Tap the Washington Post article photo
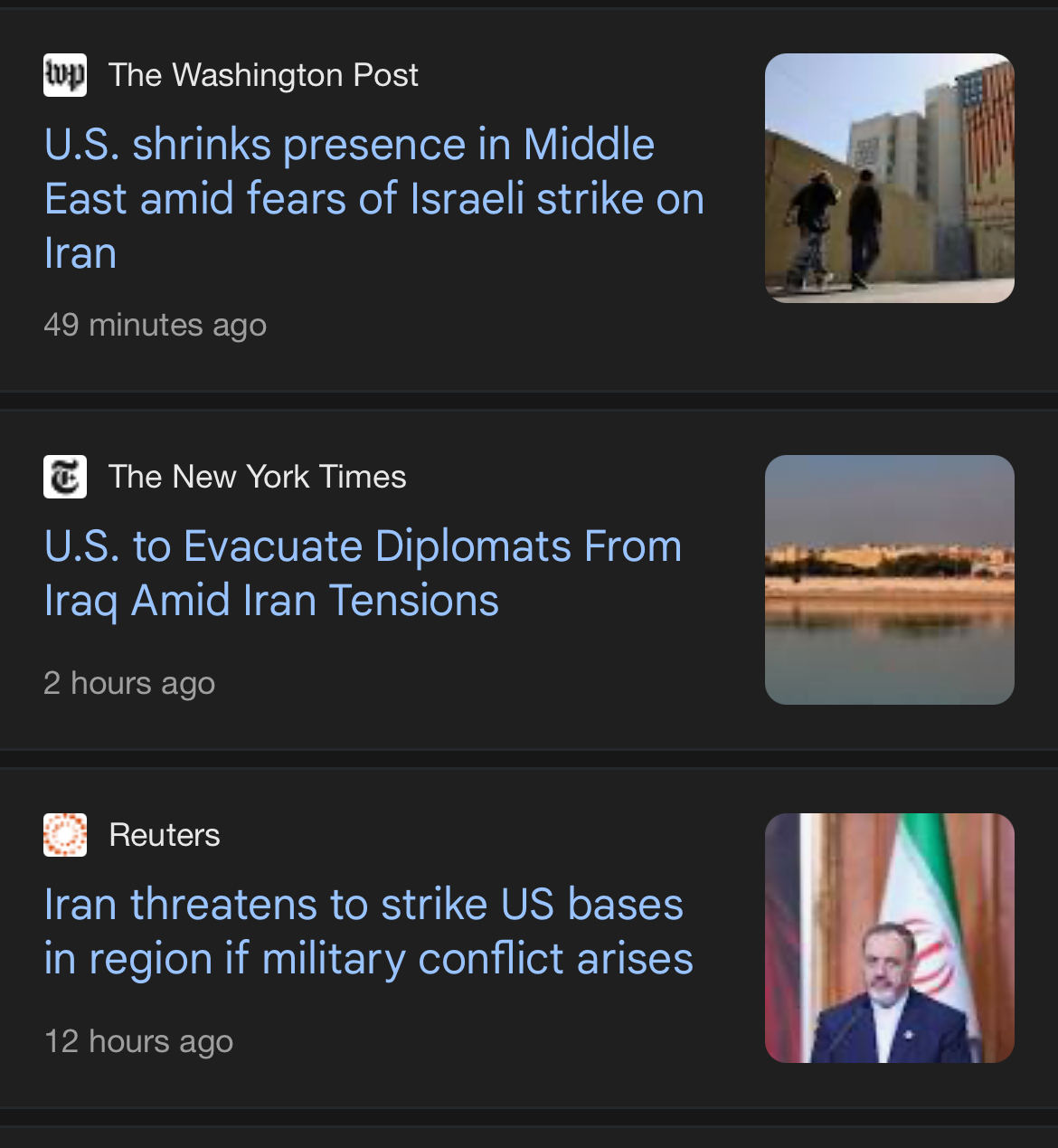Screen dimensions: 1058x1148 pos(889,178)
